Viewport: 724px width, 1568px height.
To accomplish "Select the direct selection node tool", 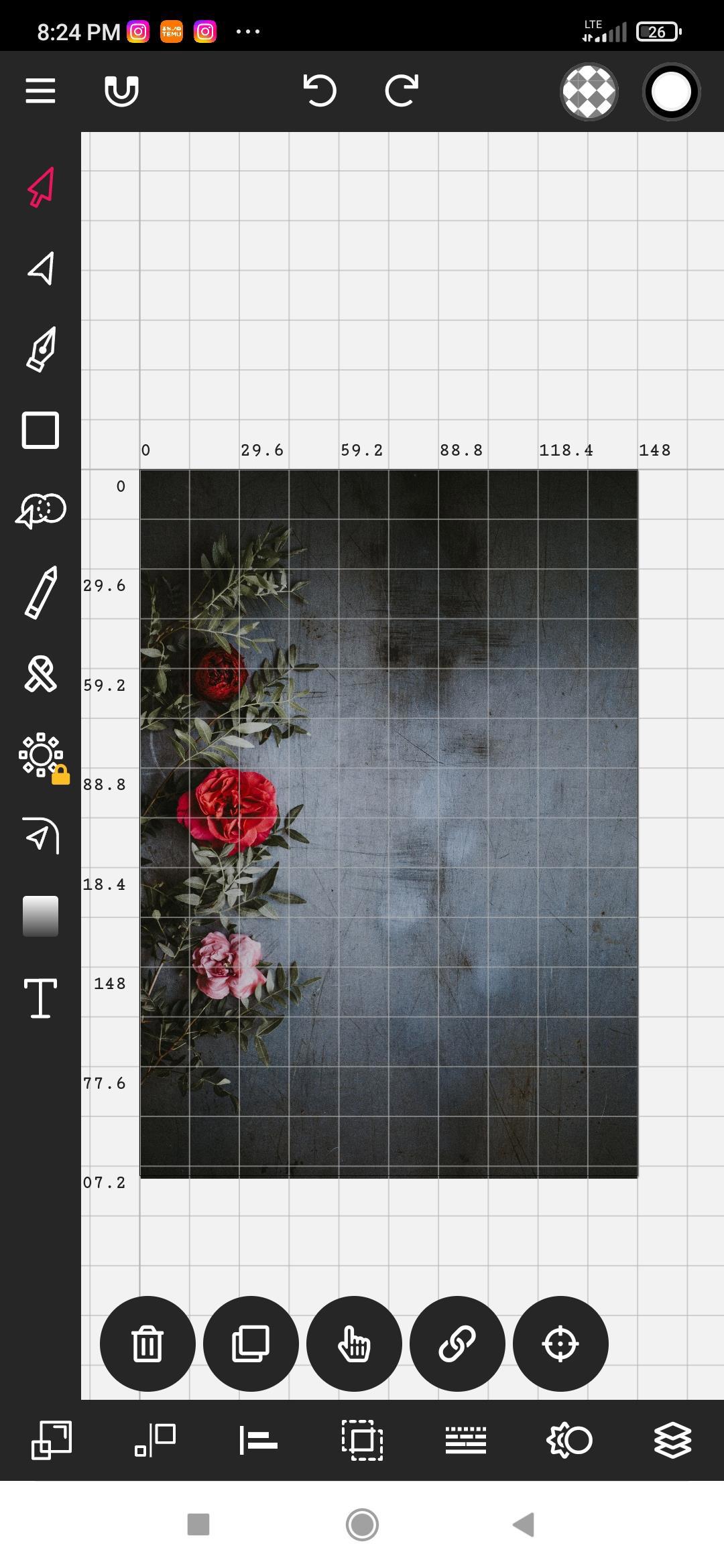I will 41,268.
